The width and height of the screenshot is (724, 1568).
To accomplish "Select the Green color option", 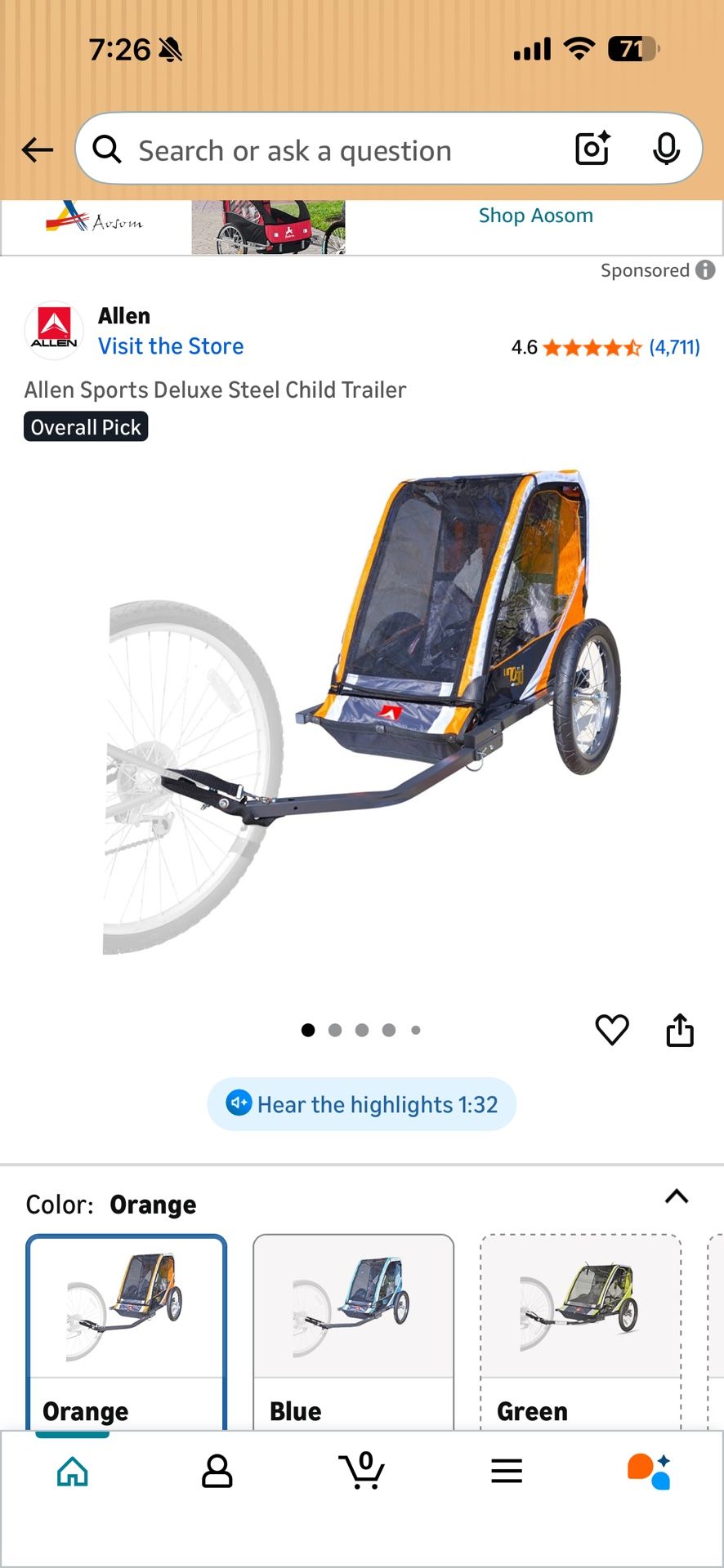I will [580, 1331].
